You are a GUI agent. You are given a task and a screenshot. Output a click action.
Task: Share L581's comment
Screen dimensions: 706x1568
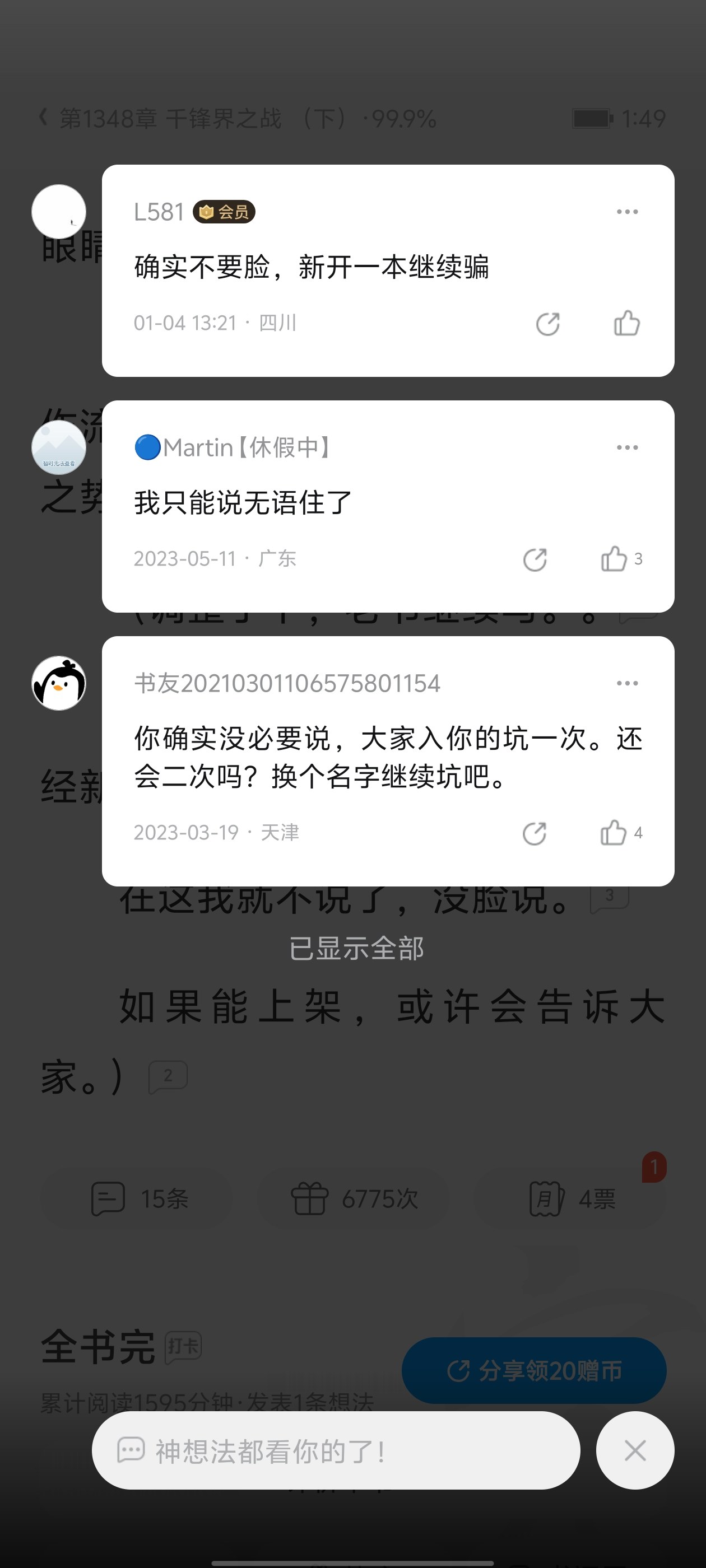click(547, 324)
